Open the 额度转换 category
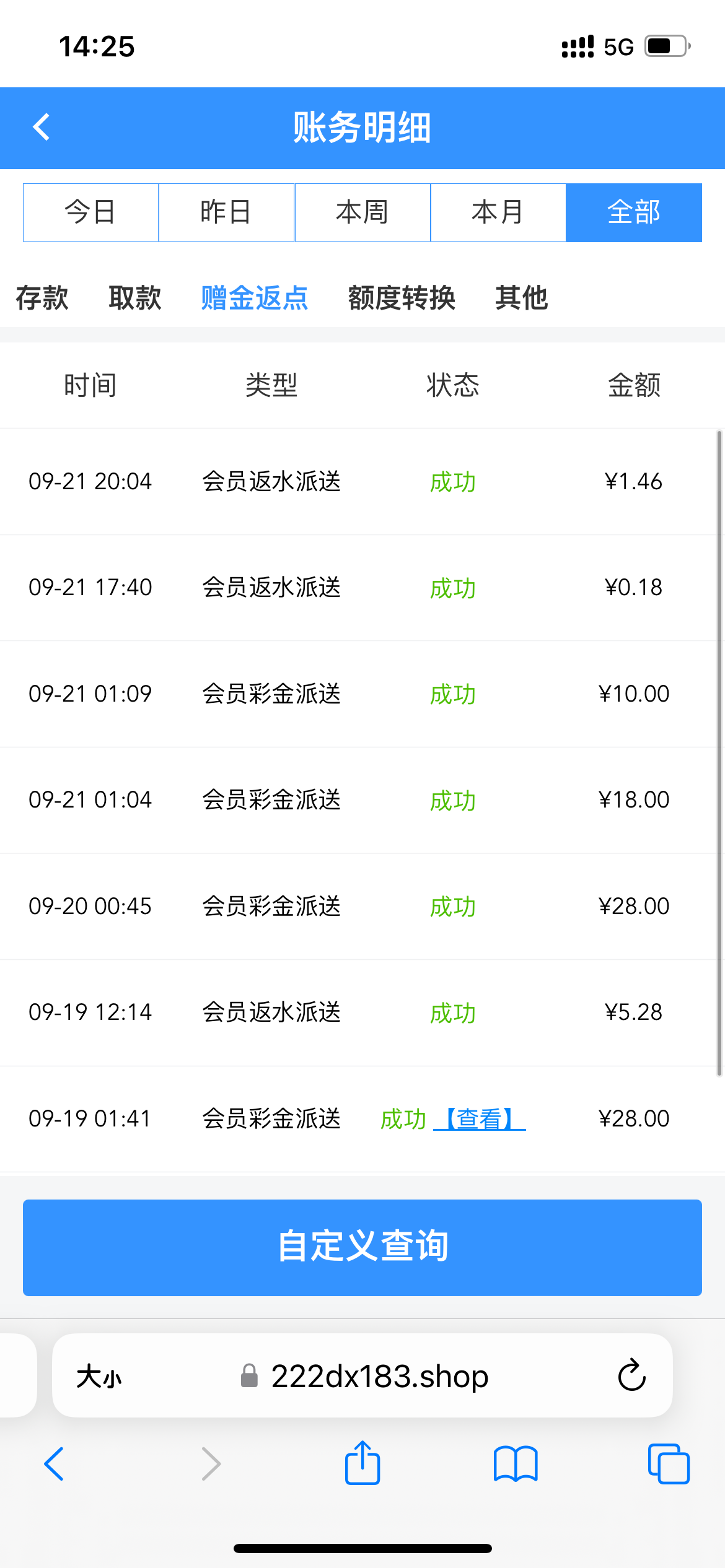The height and width of the screenshot is (1568, 725). [402, 298]
